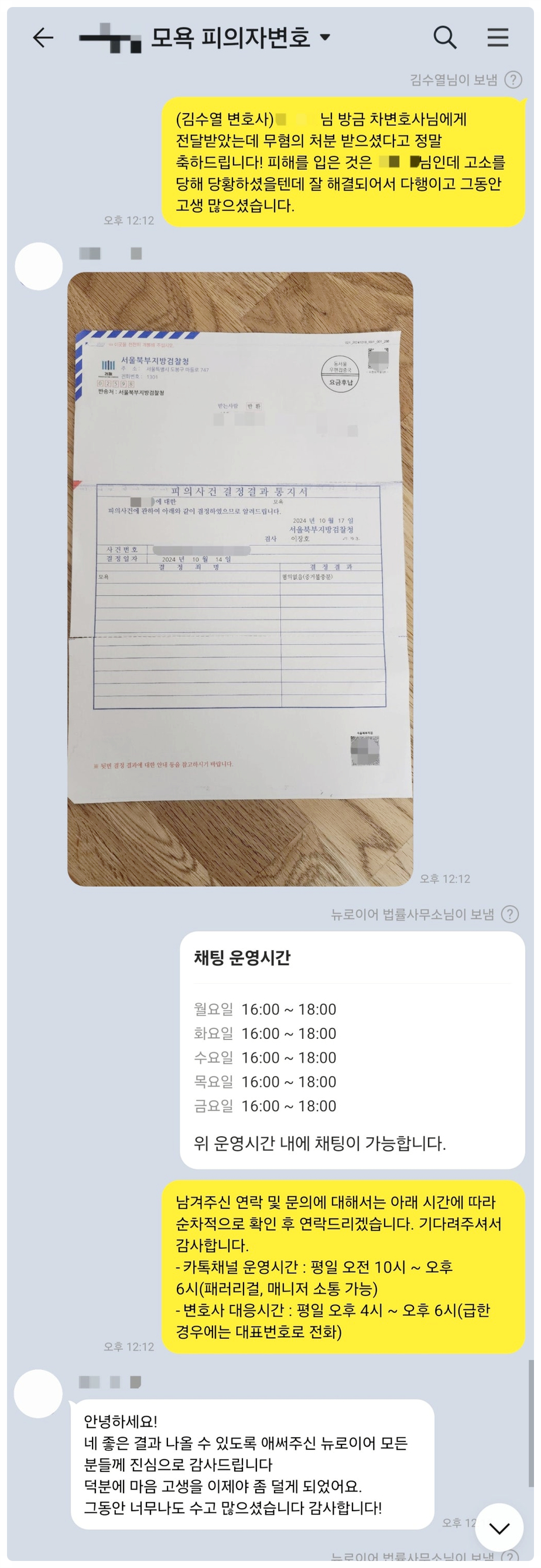Jump to the latest message
Image resolution: width=541 pixels, height=1568 pixels.
pos(499,1527)
